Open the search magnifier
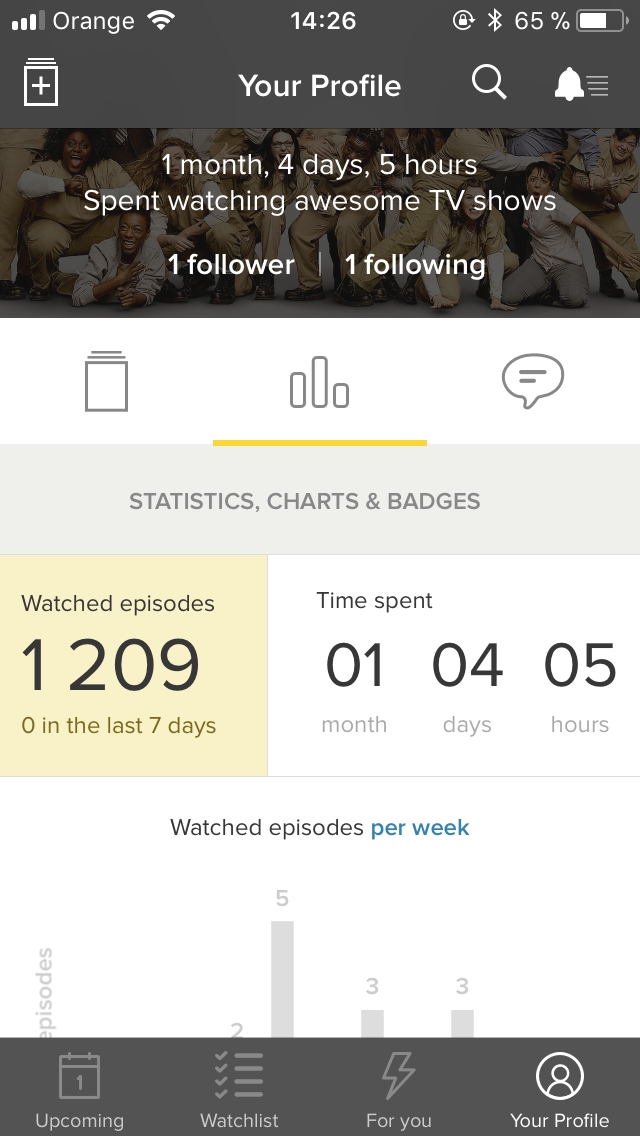The height and width of the screenshot is (1136, 640). pos(489,82)
